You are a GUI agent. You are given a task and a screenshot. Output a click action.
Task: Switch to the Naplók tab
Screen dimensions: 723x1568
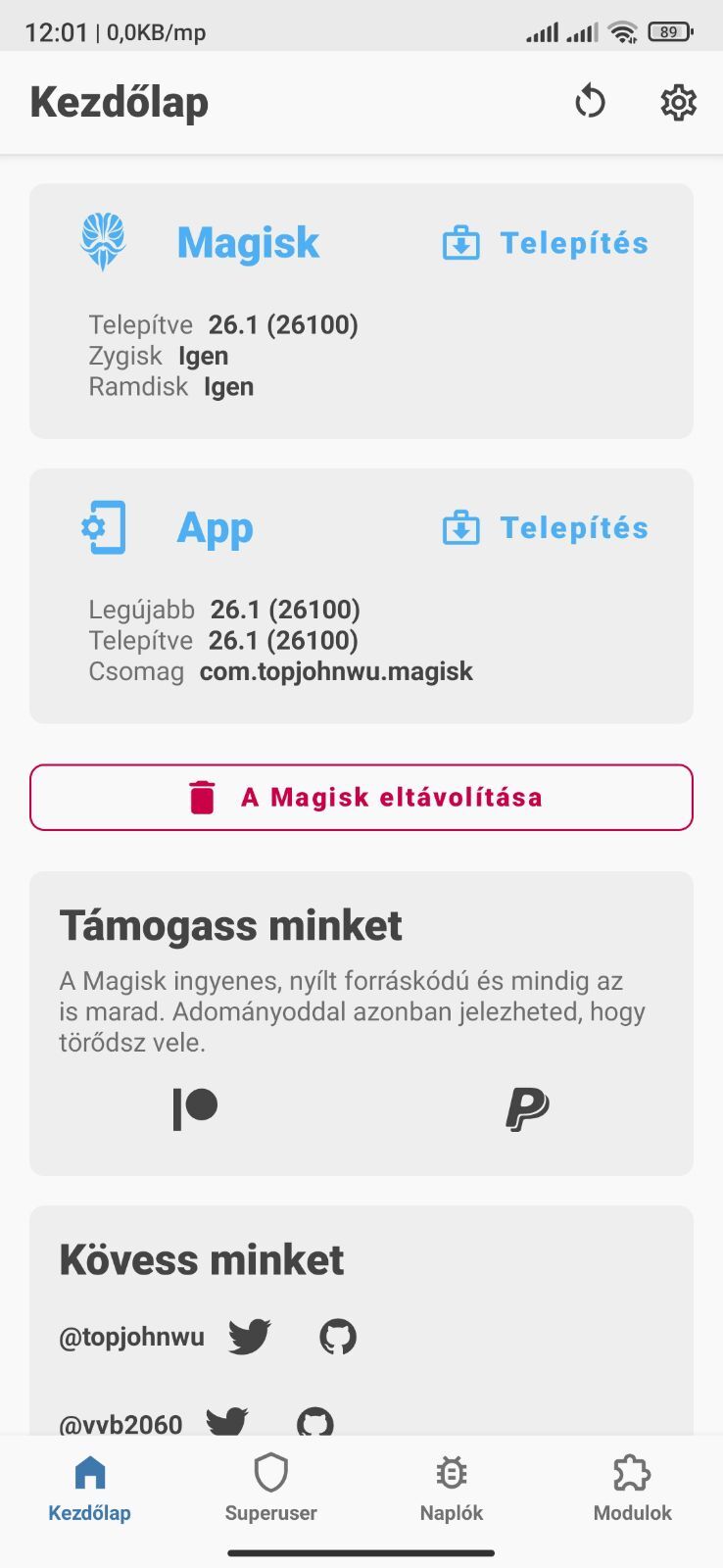(452, 1489)
